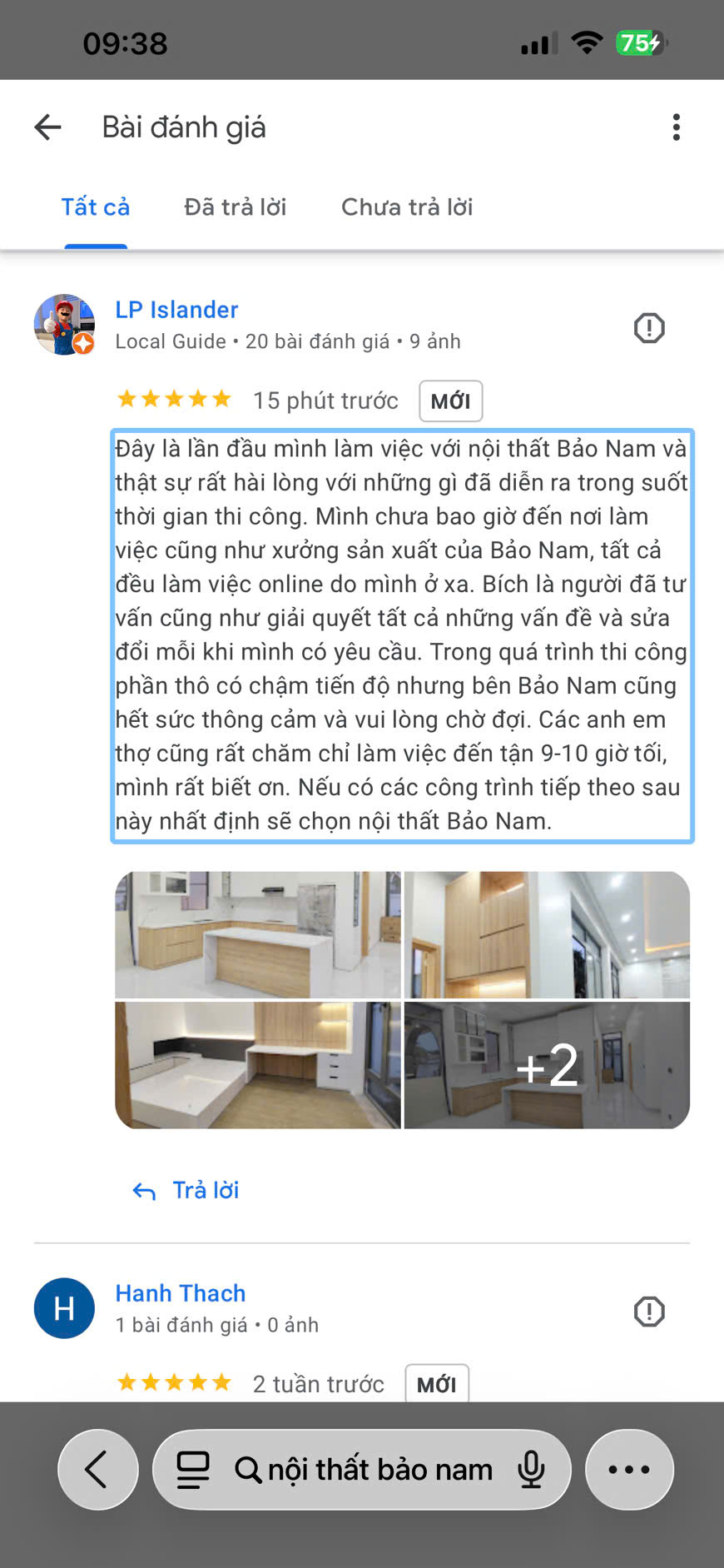
Task: Open the kitchen island review photo
Action: [x=258, y=934]
